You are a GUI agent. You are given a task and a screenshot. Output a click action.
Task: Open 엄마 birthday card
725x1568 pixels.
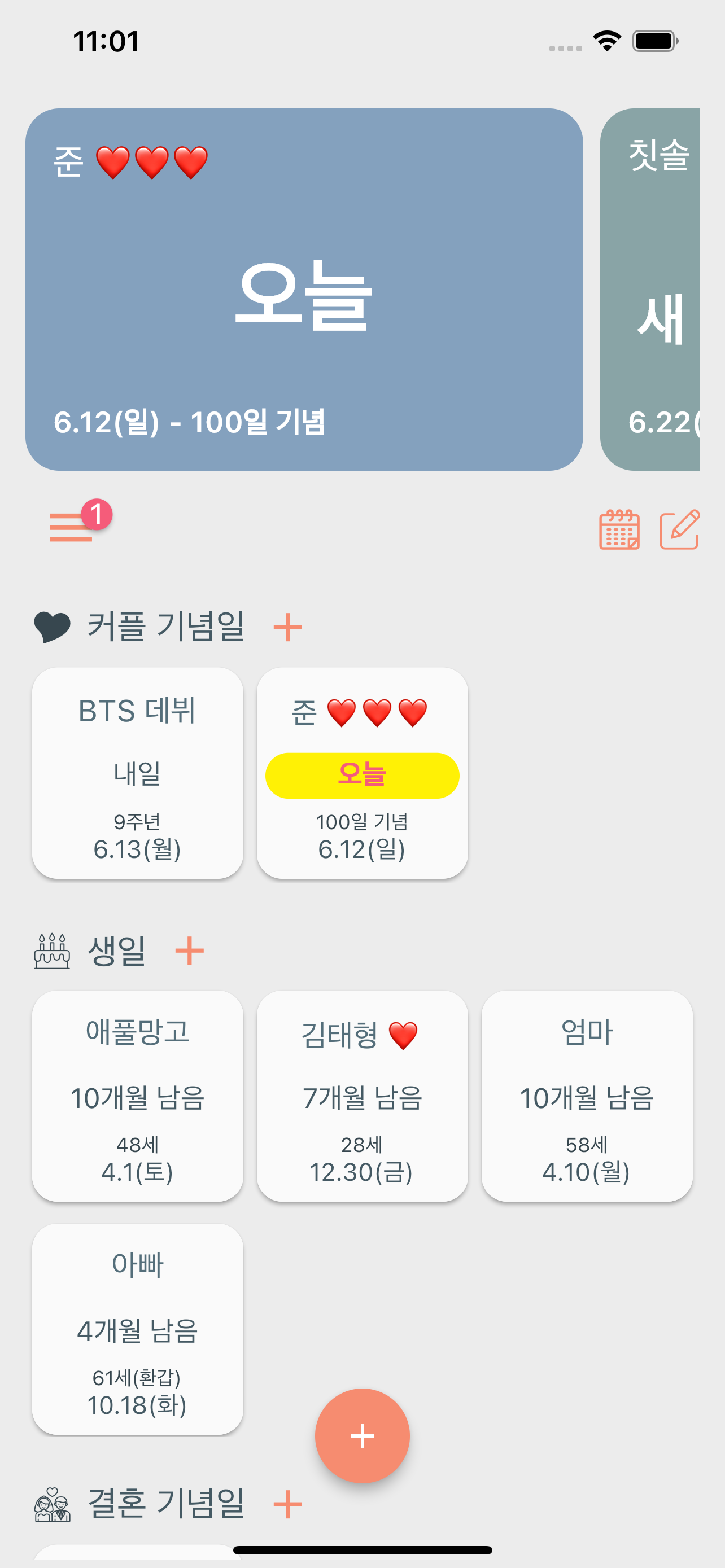587,1096
